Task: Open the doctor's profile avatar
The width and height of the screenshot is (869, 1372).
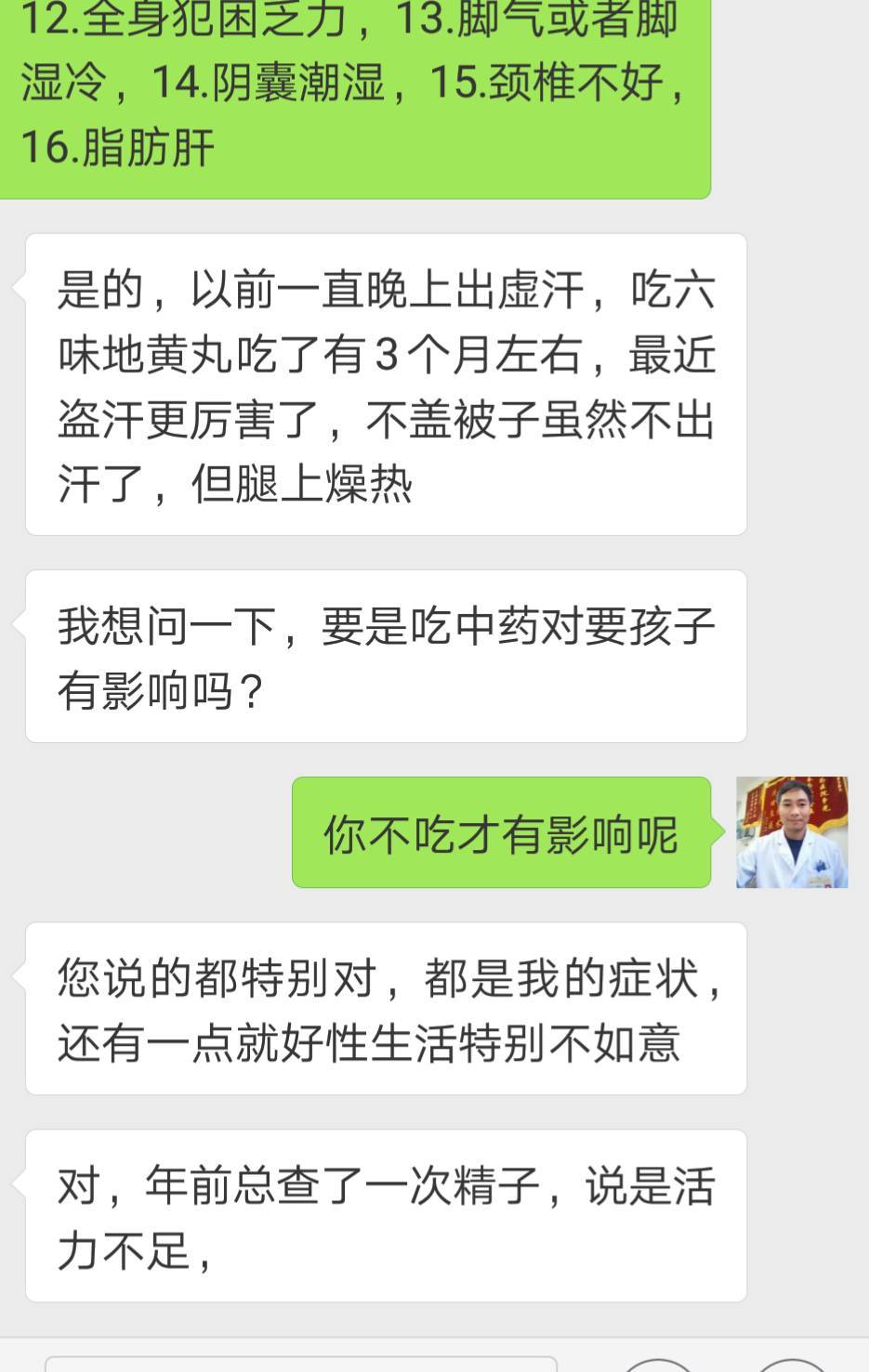Action: [x=792, y=832]
